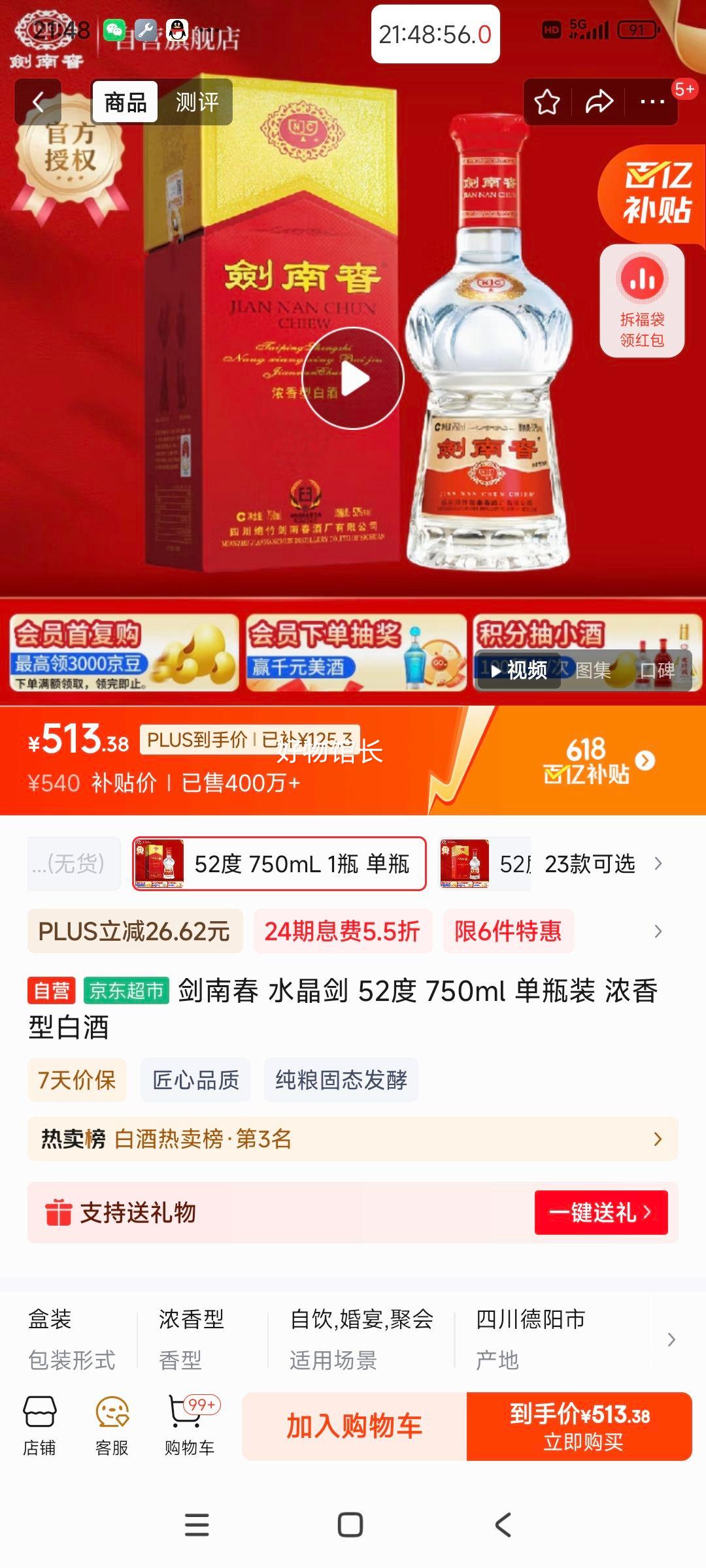Show all 23款可选 variants
Viewport: 706px width, 1568px height.
(x=601, y=864)
